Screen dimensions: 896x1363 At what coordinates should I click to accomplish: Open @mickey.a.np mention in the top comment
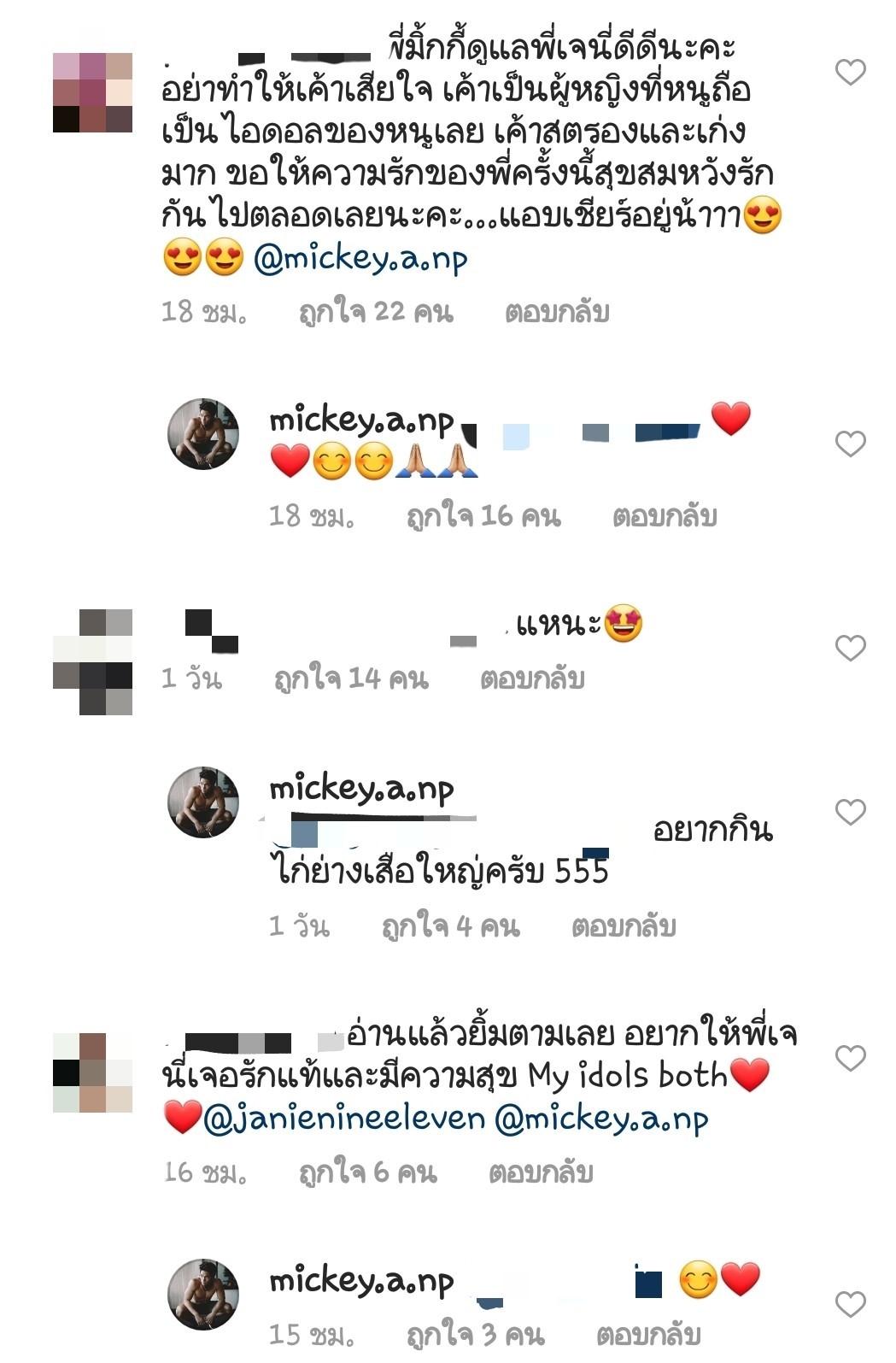coord(360,259)
